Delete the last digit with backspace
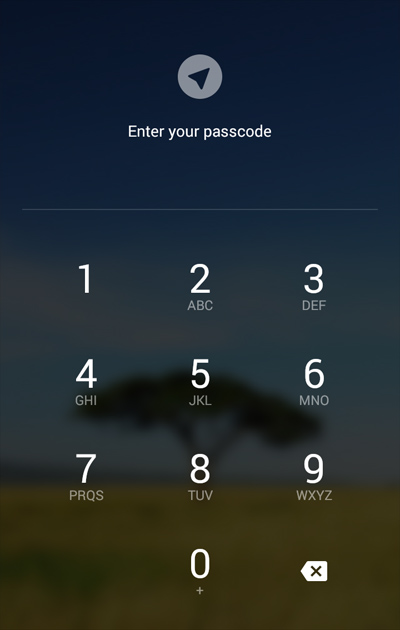The width and height of the screenshot is (400, 630). point(314,571)
